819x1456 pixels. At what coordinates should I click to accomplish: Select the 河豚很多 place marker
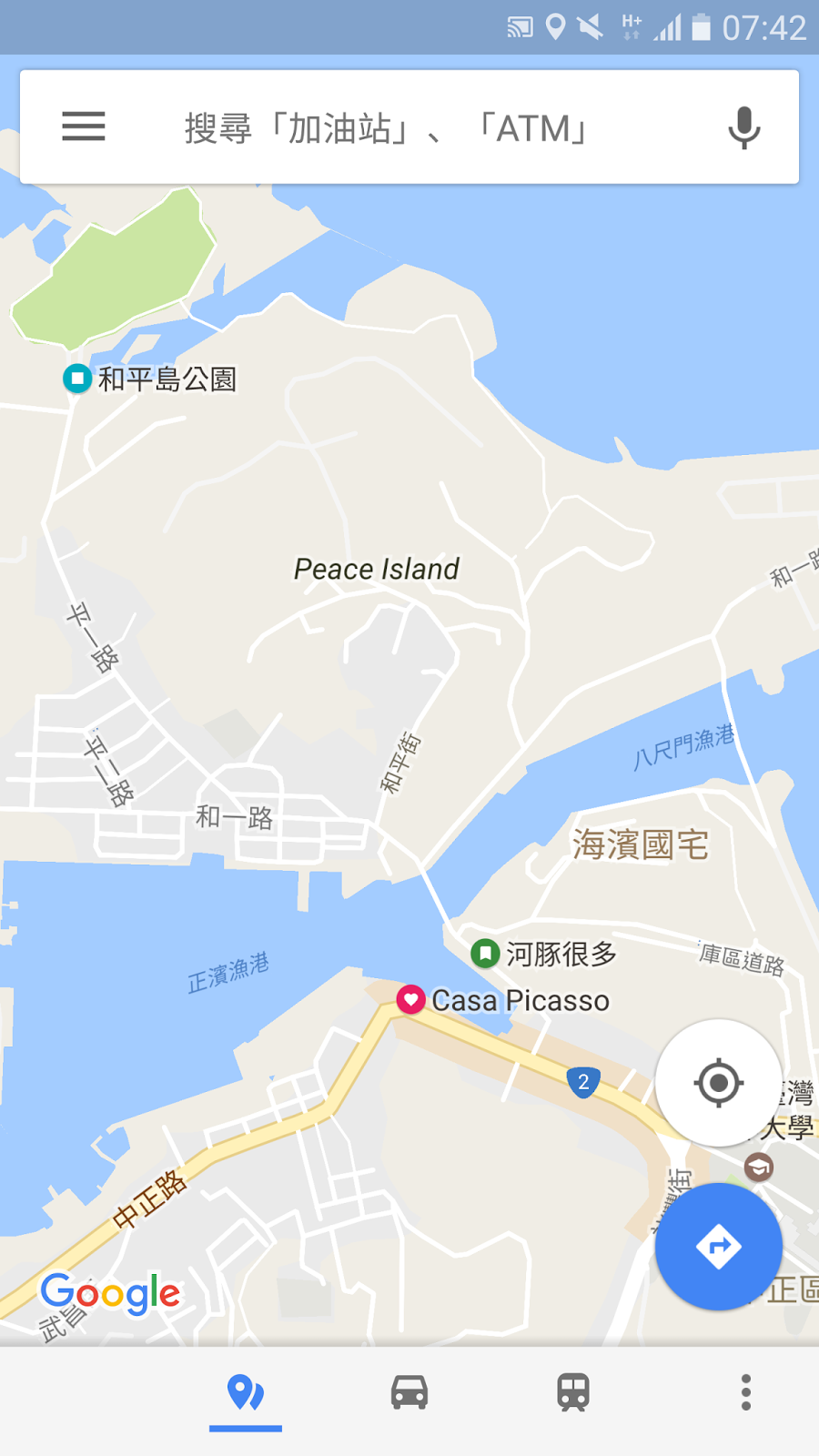(485, 954)
